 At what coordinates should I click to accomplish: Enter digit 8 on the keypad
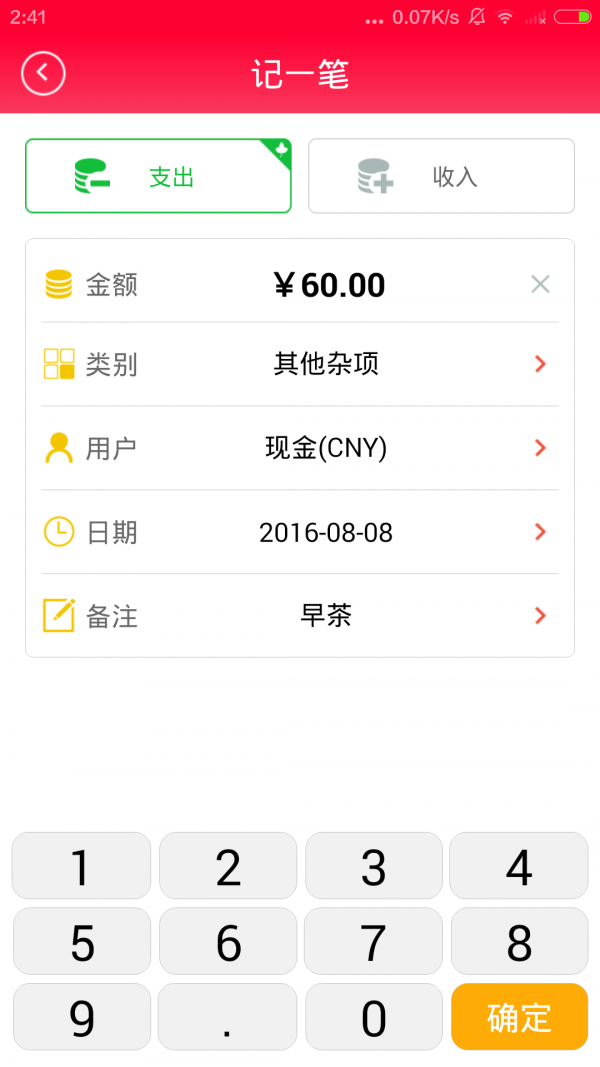click(x=519, y=942)
